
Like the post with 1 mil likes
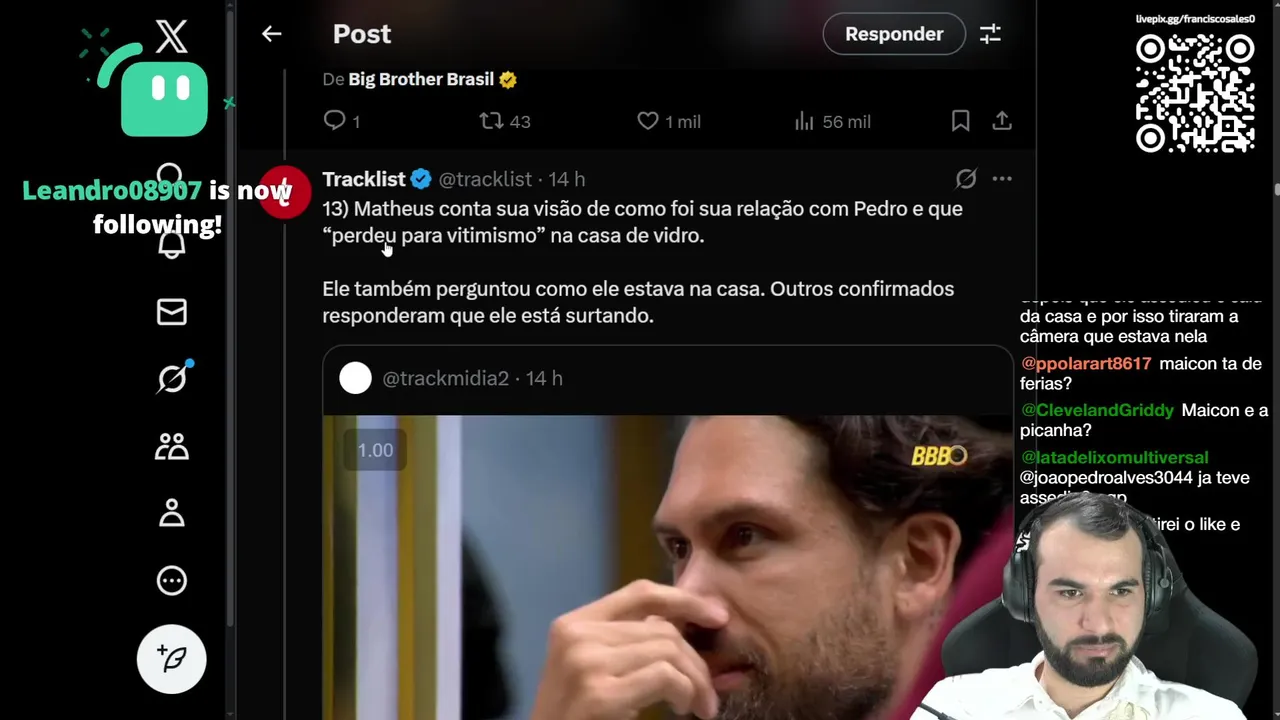[648, 121]
